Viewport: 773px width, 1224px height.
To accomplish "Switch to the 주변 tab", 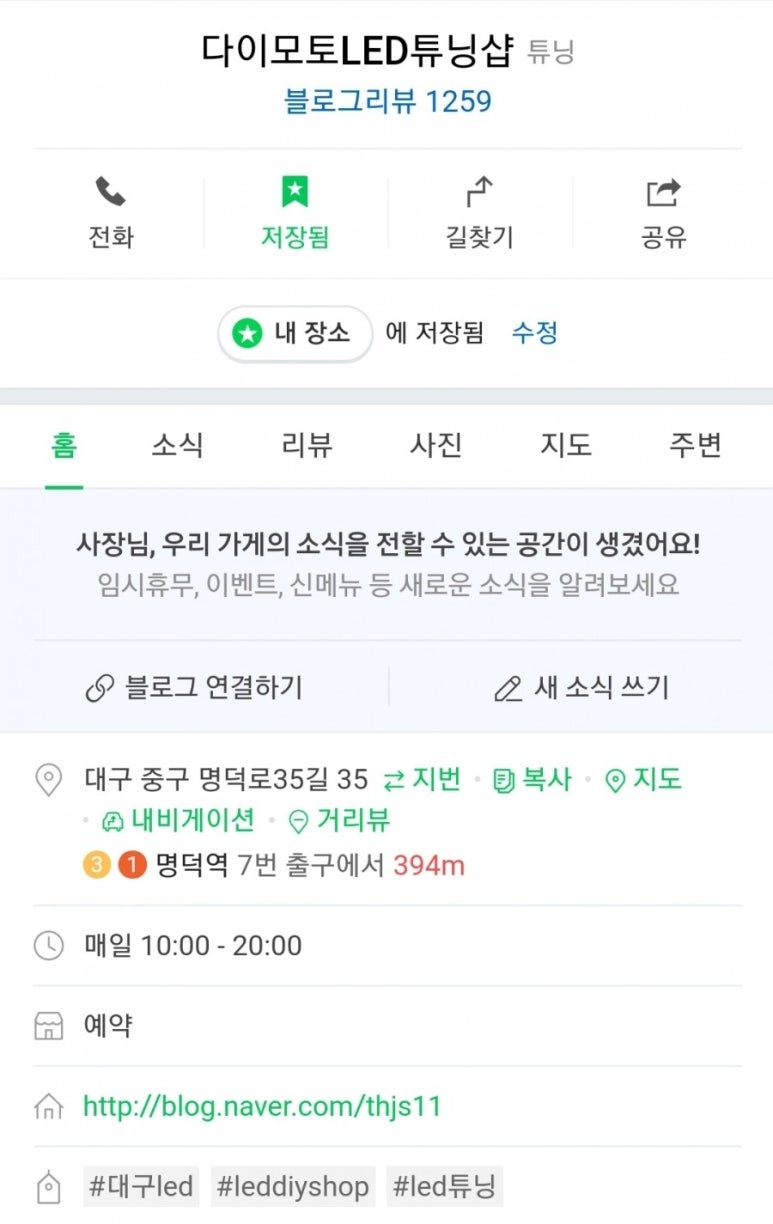I will point(694,447).
